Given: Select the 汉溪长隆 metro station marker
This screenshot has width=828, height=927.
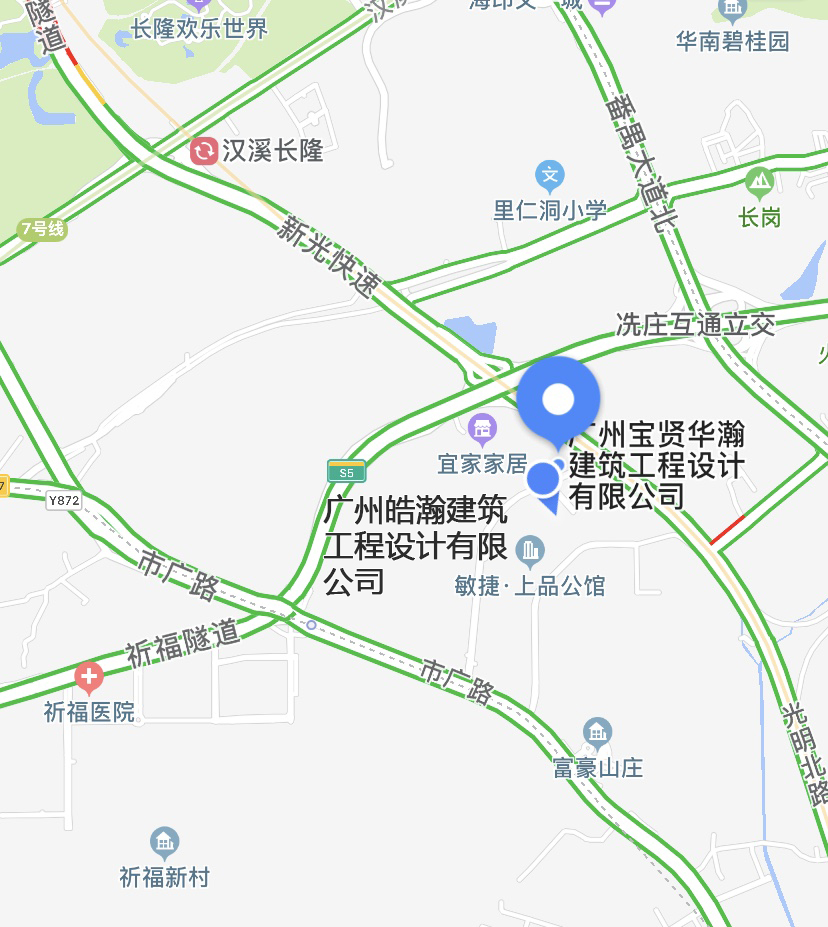Looking at the screenshot, I should 204,151.
